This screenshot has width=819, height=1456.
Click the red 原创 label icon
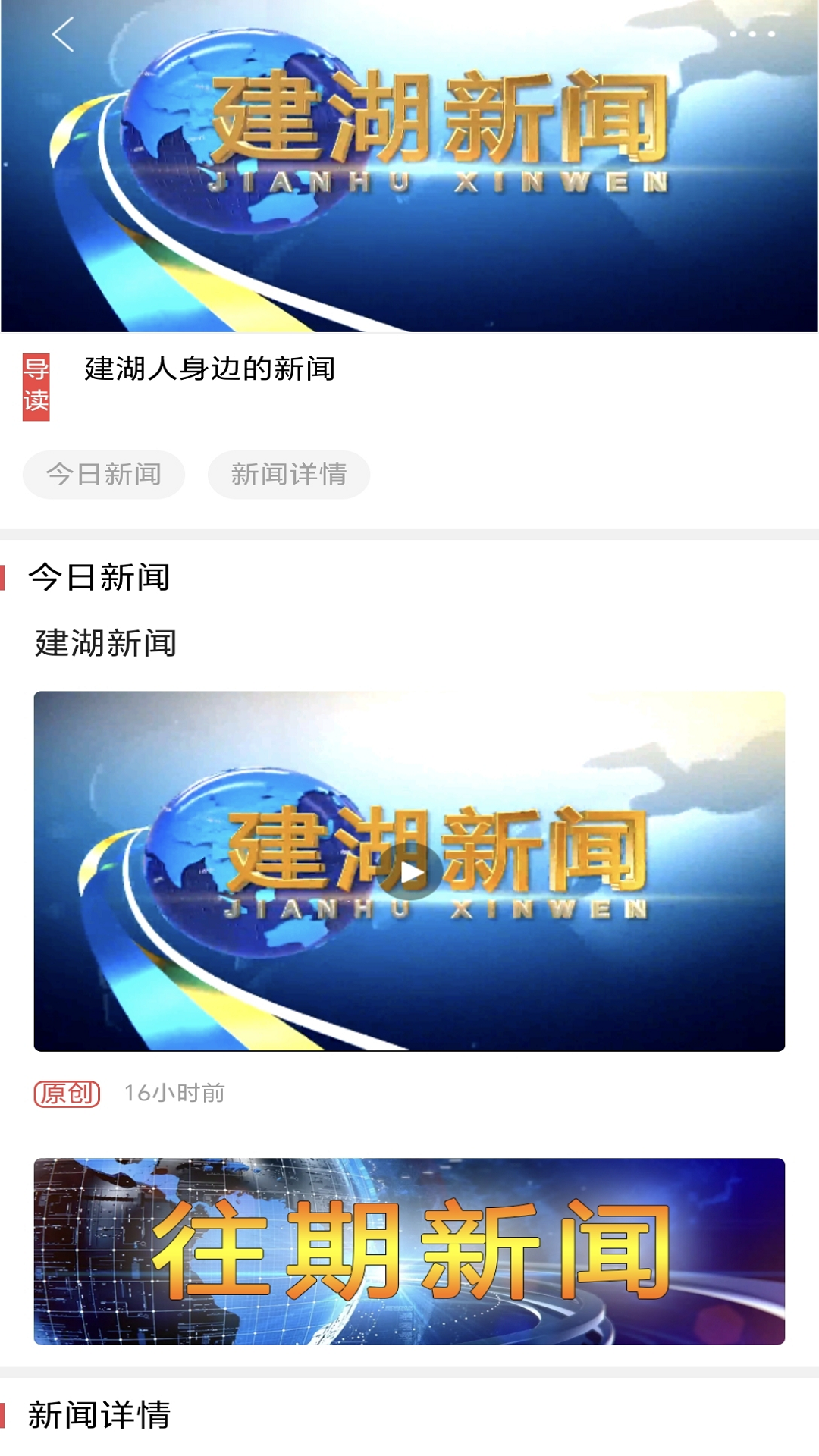(x=68, y=1094)
